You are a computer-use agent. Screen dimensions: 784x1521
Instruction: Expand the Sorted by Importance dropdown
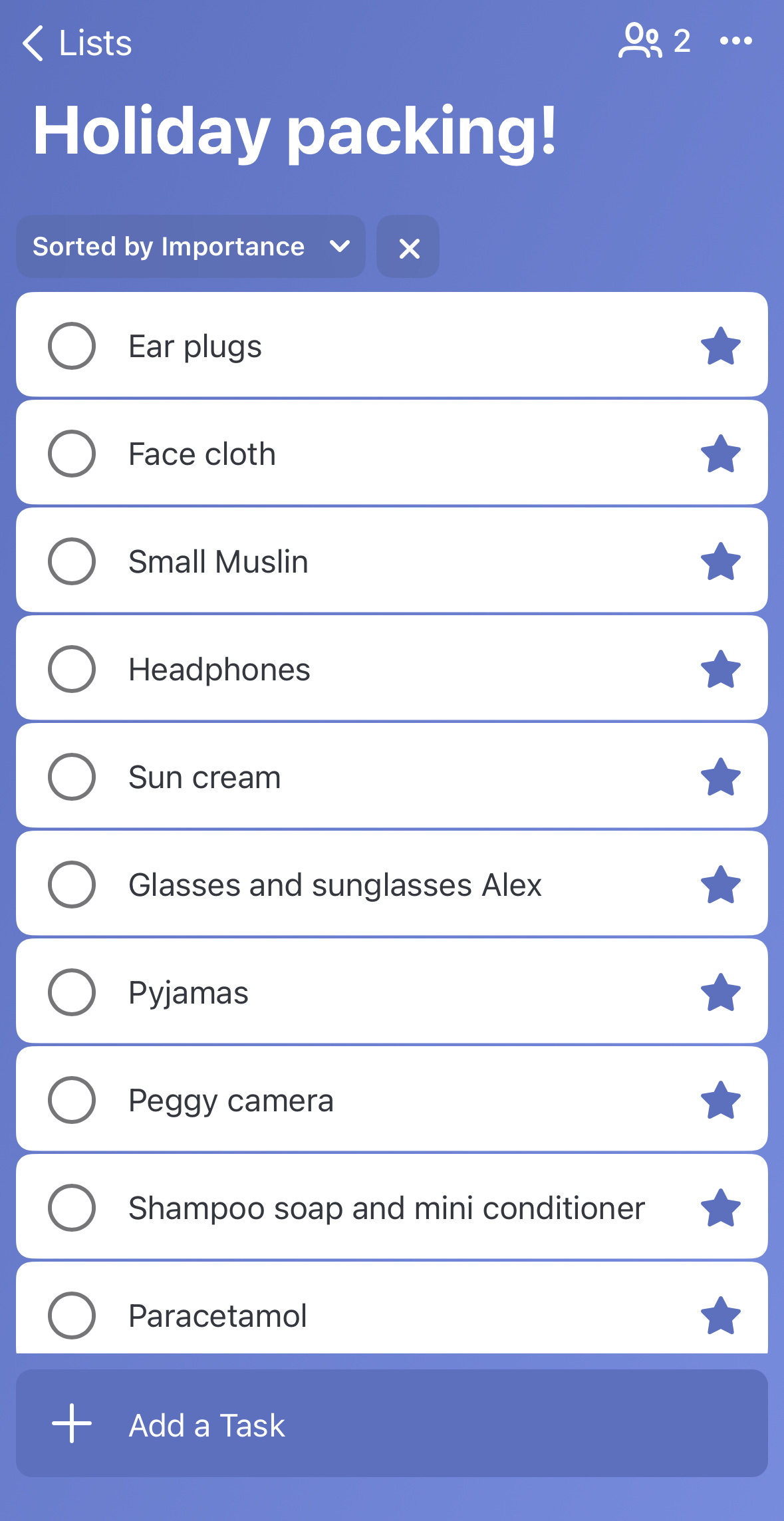pyautogui.click(x=191, y=246)
